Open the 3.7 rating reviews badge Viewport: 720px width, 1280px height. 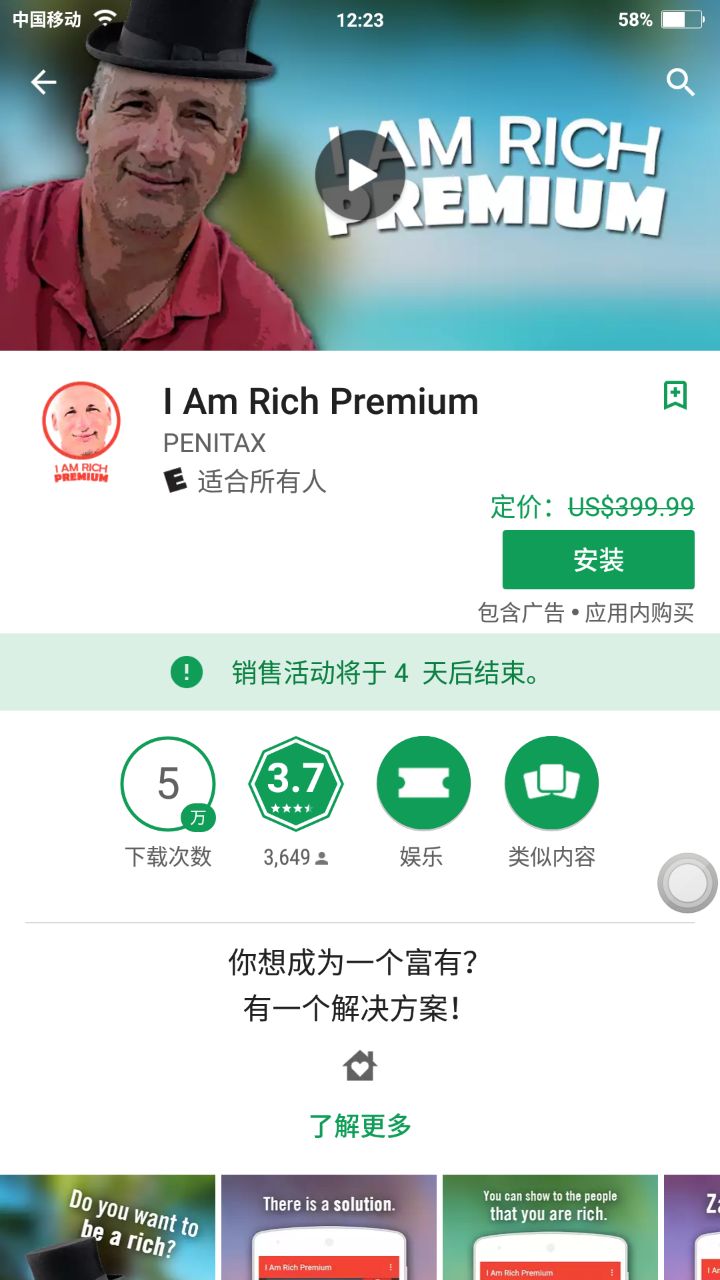pyautogui.click(x=295, y=784)
